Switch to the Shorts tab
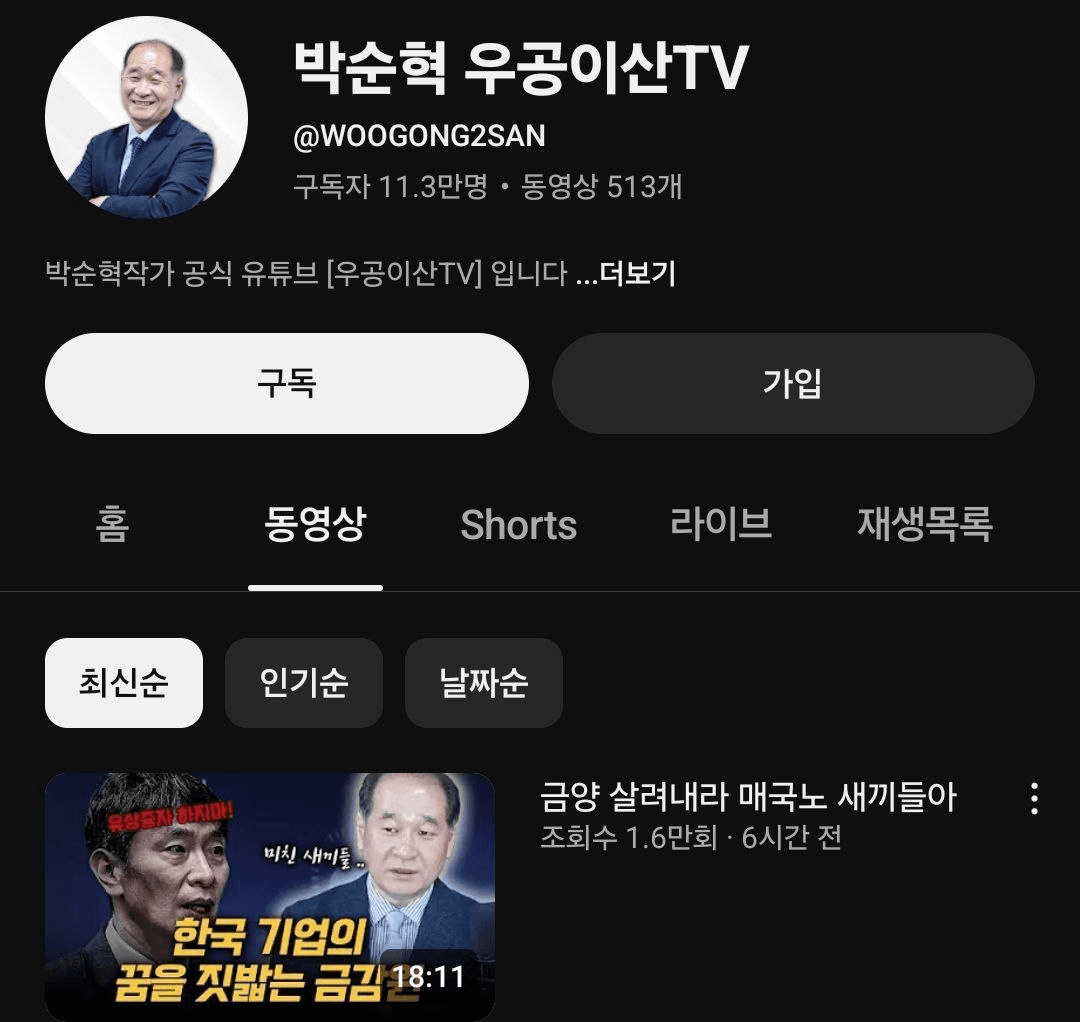The image size is (1080, 1022). coord(518,525)
